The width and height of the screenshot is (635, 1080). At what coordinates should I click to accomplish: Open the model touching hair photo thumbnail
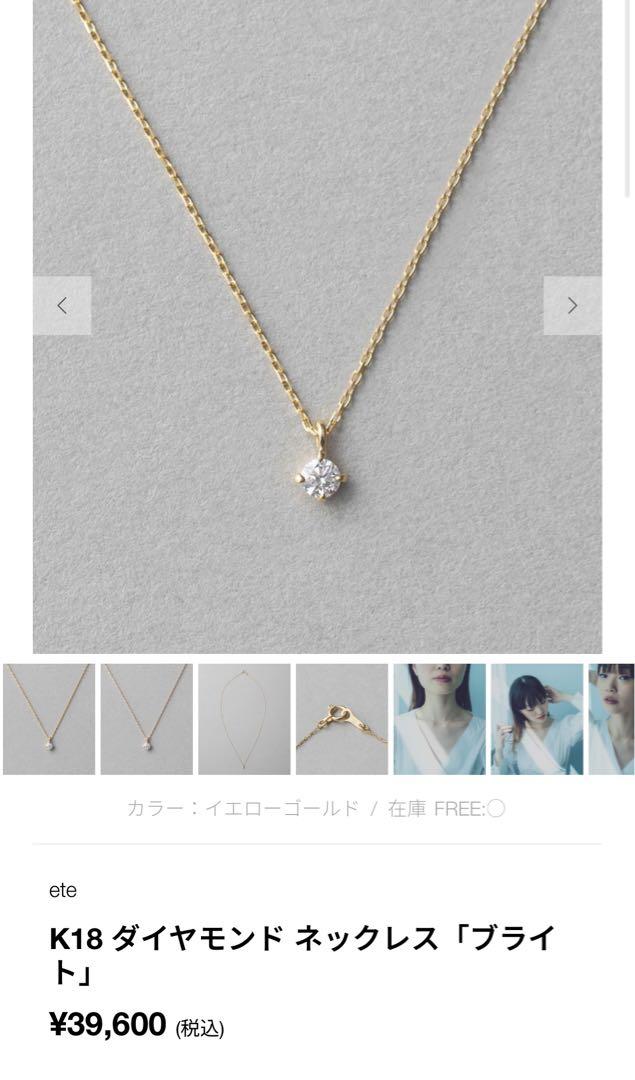[537, 719]
